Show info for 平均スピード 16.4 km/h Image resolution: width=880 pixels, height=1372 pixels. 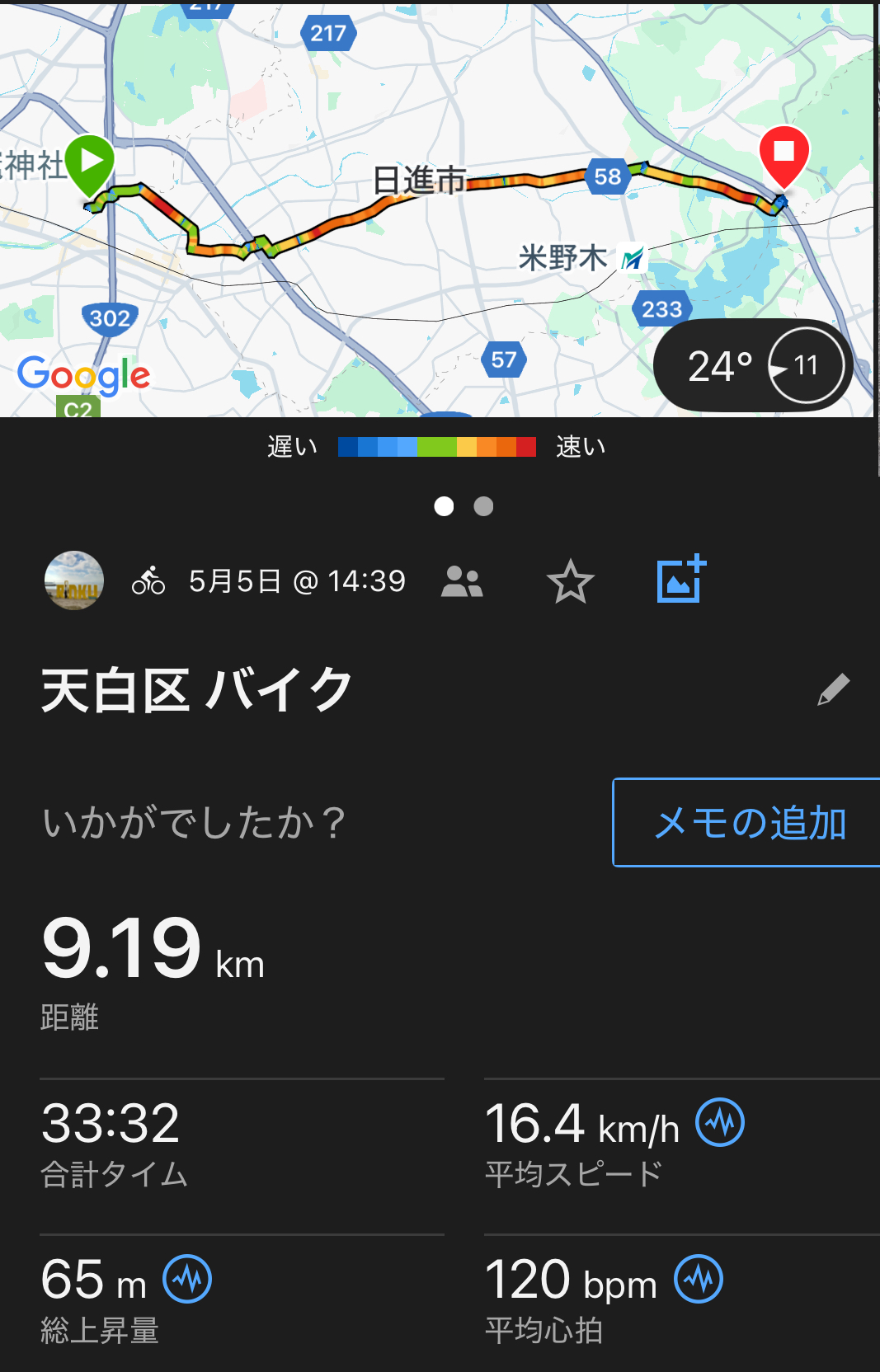[720, 1122]
